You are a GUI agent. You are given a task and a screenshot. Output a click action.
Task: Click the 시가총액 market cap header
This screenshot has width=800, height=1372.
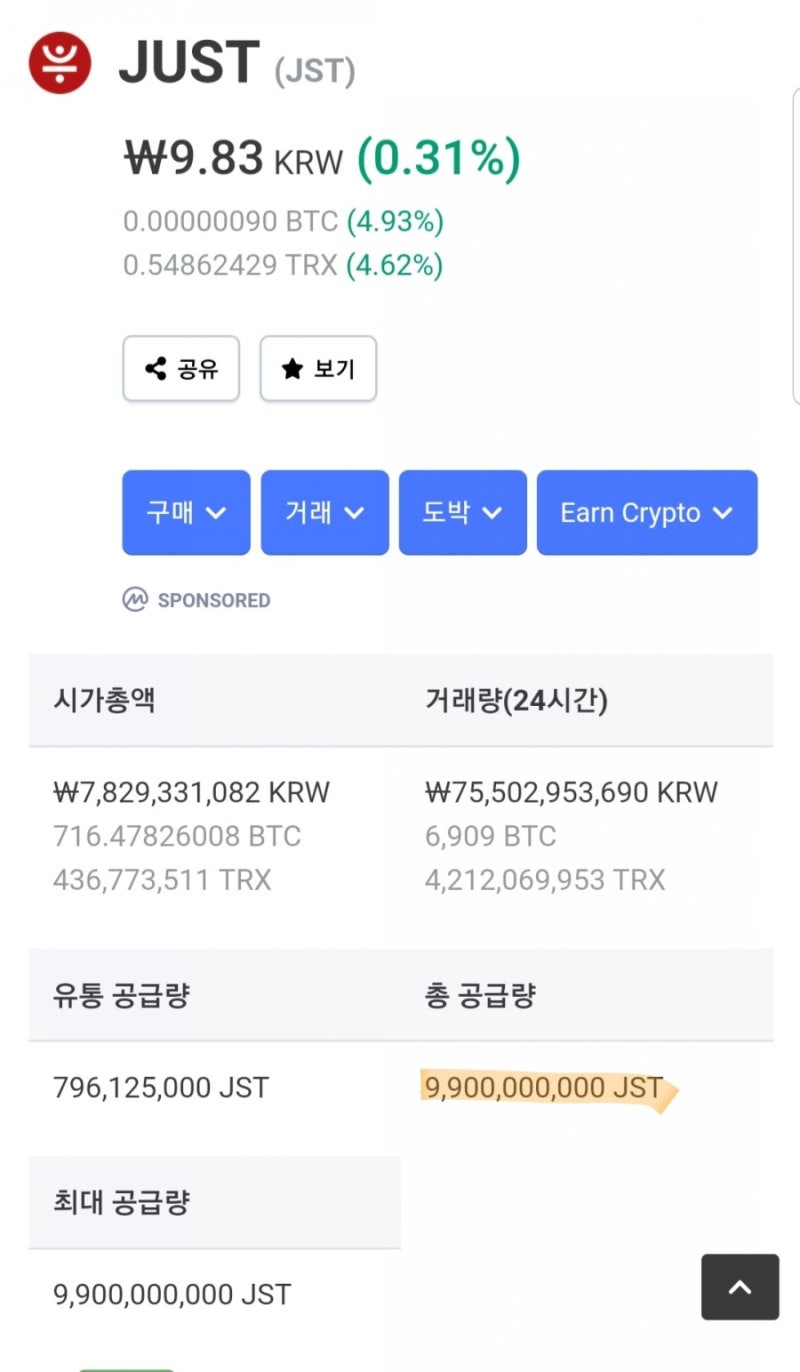tap(96, 700)
